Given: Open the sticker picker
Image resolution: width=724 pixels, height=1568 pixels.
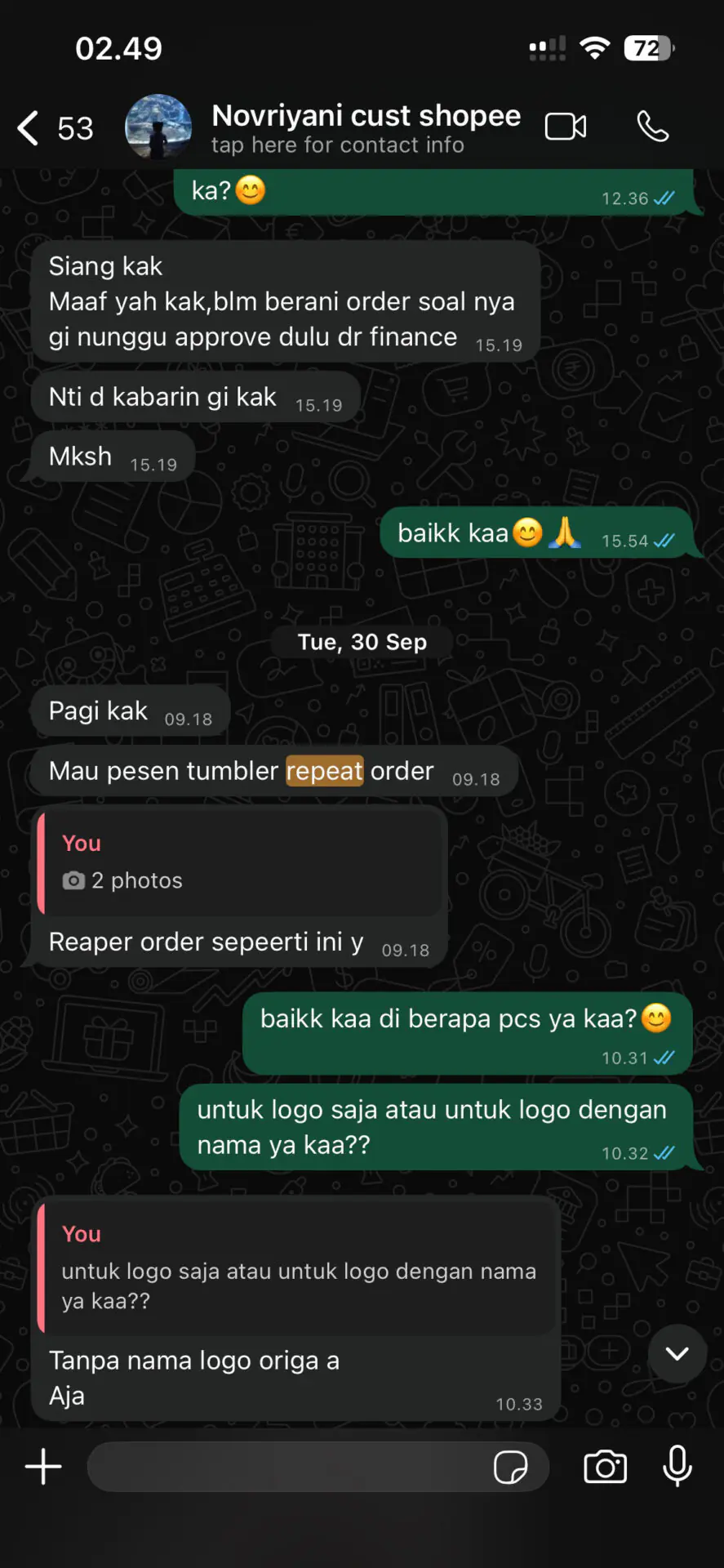Looking at the screenshot, I should click(511, 1468).
